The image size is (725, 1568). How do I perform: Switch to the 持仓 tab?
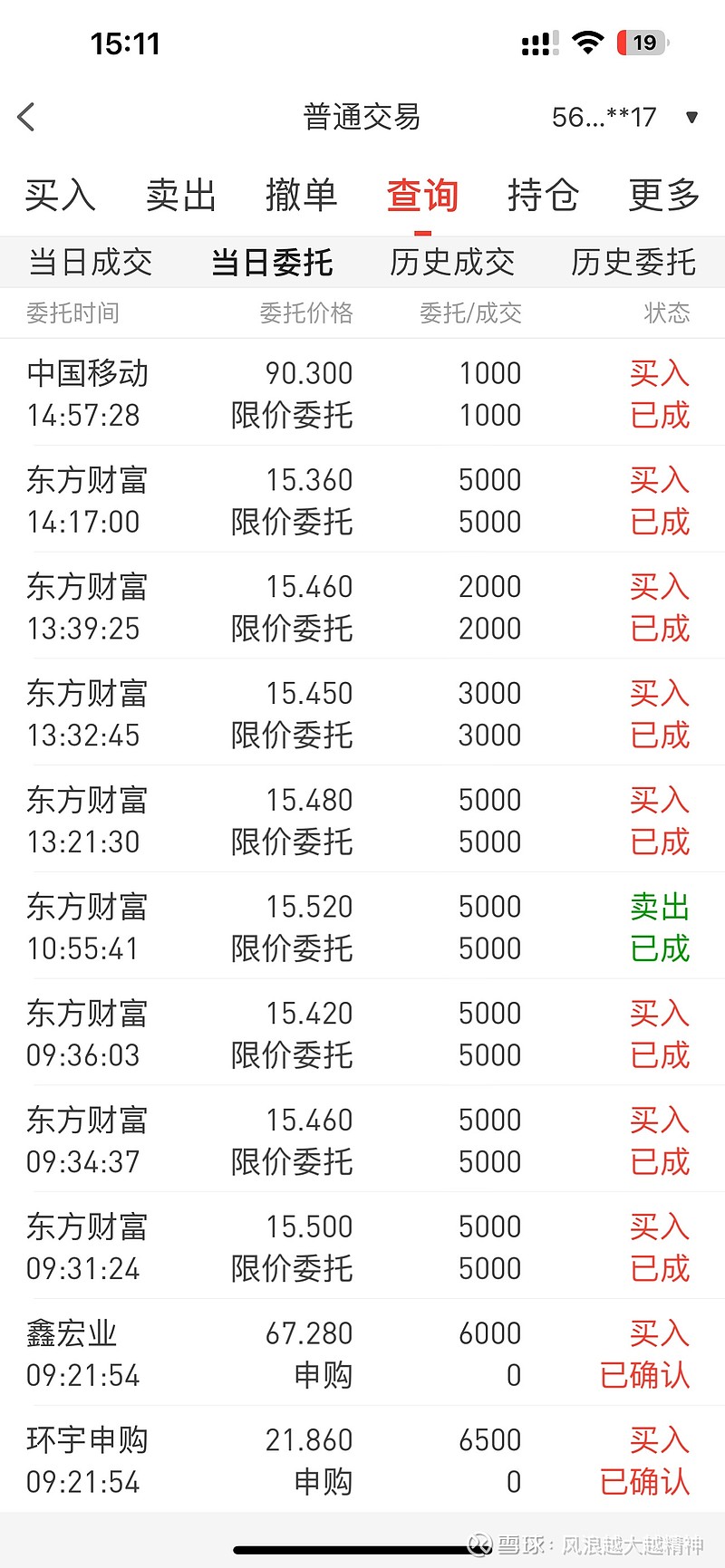pyautogui.click(x=543, y=195)
